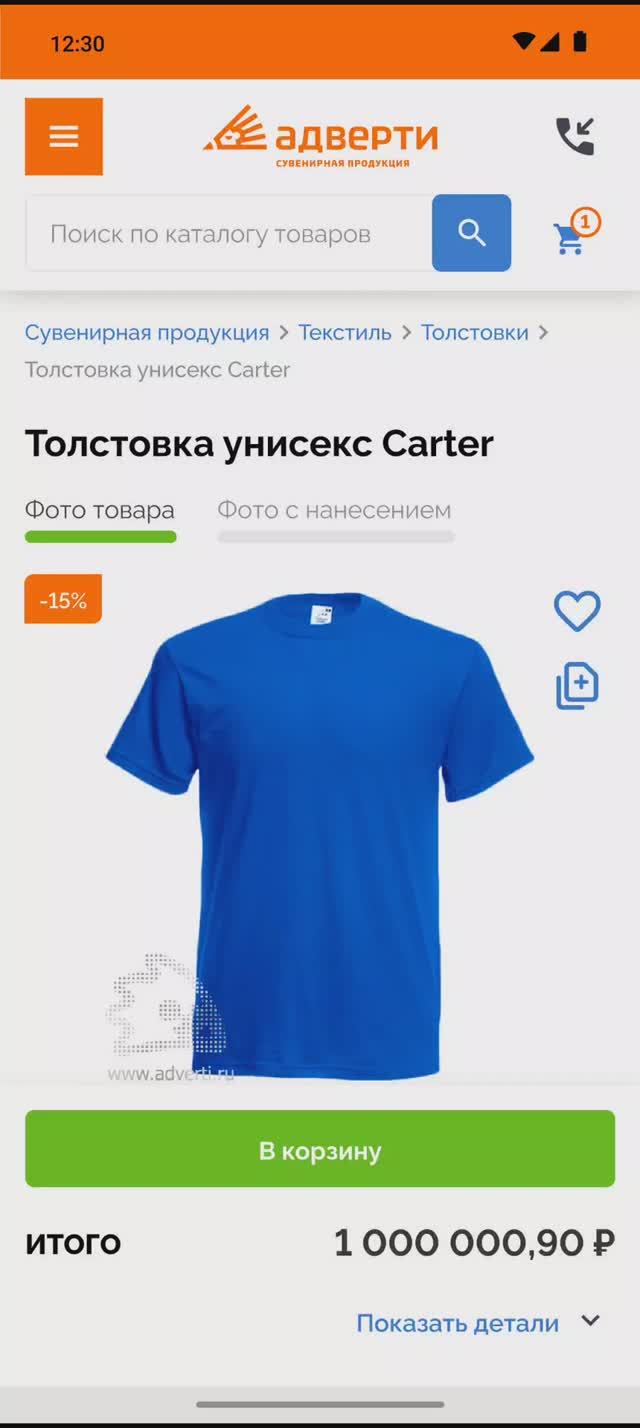Switch to Фото с нанесением tab
The width and height of the screenshot is (640, 1428).
334,511
